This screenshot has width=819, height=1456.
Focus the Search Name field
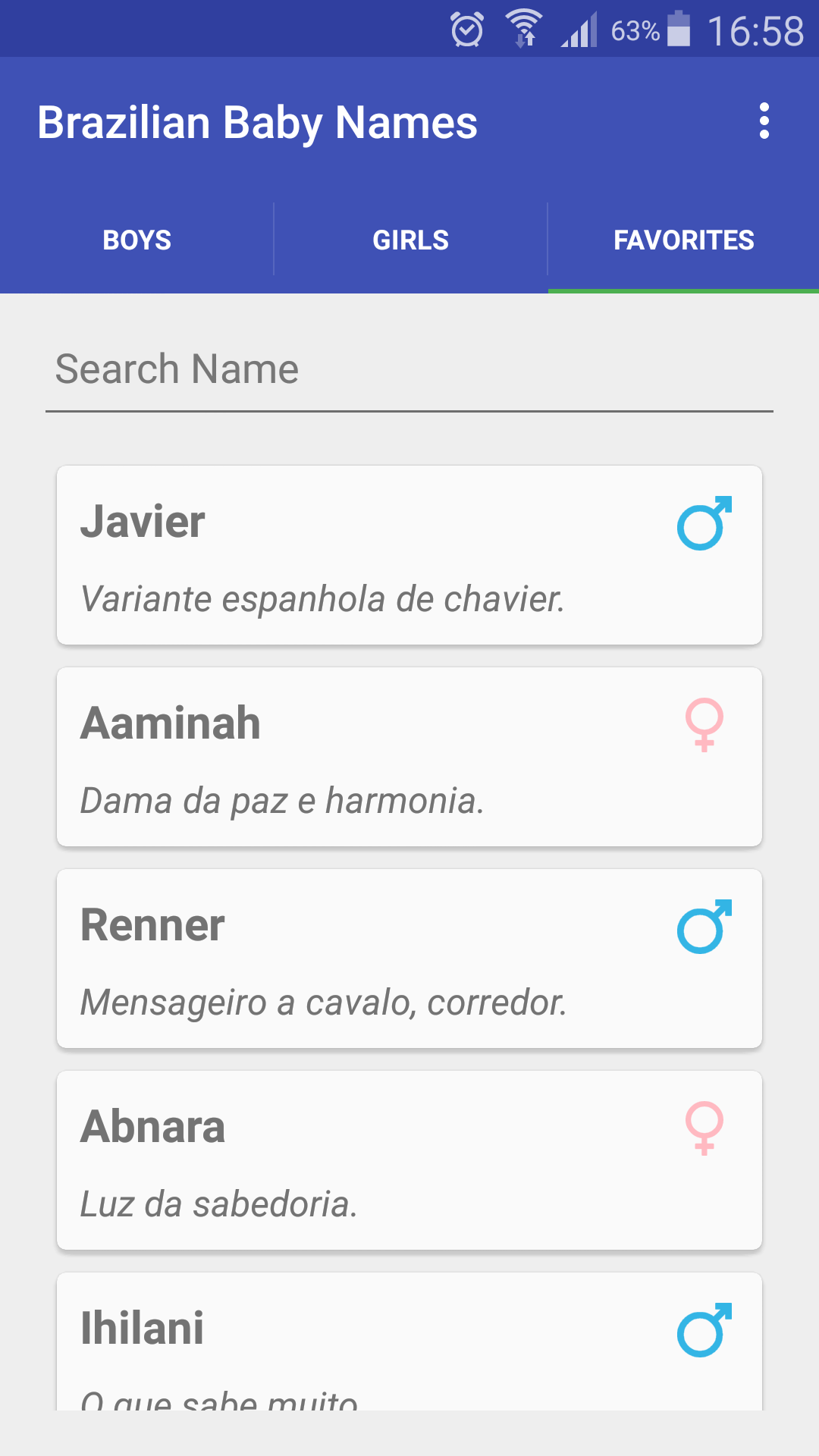click(x=409, y=370)
